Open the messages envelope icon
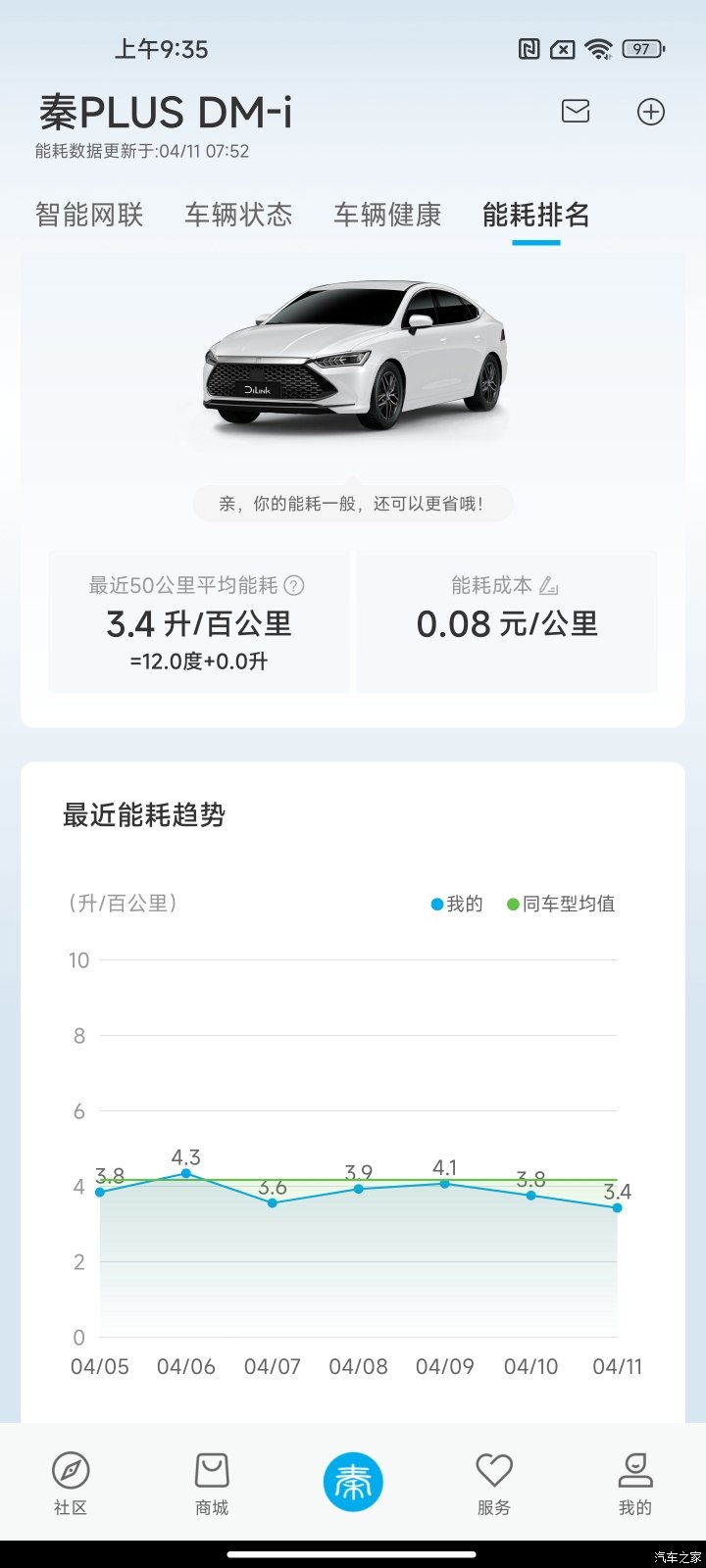The width and height of the screenshot is (706, 1568). 576,112
